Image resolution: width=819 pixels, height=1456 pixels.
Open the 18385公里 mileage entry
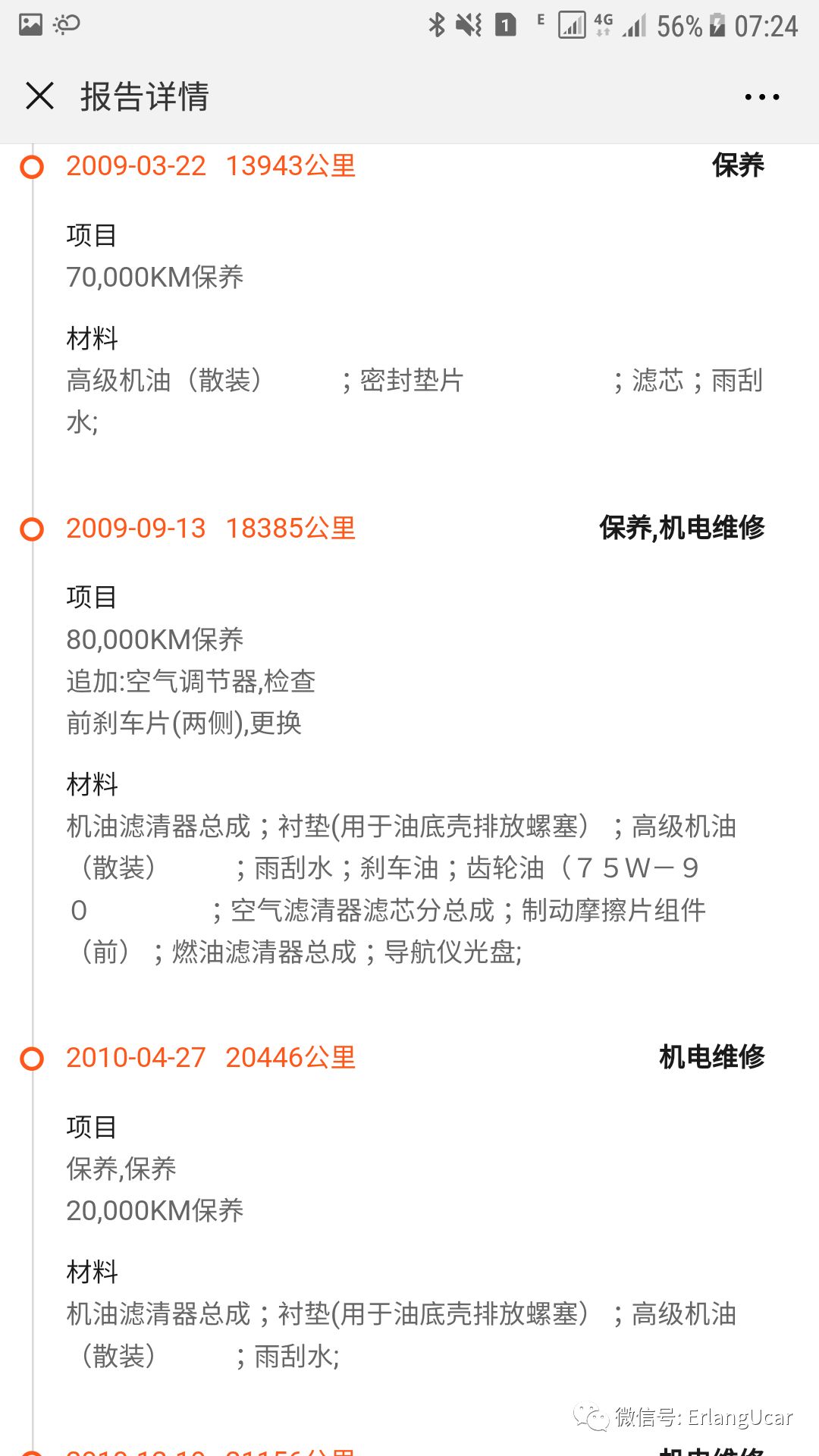pos(292,529)
